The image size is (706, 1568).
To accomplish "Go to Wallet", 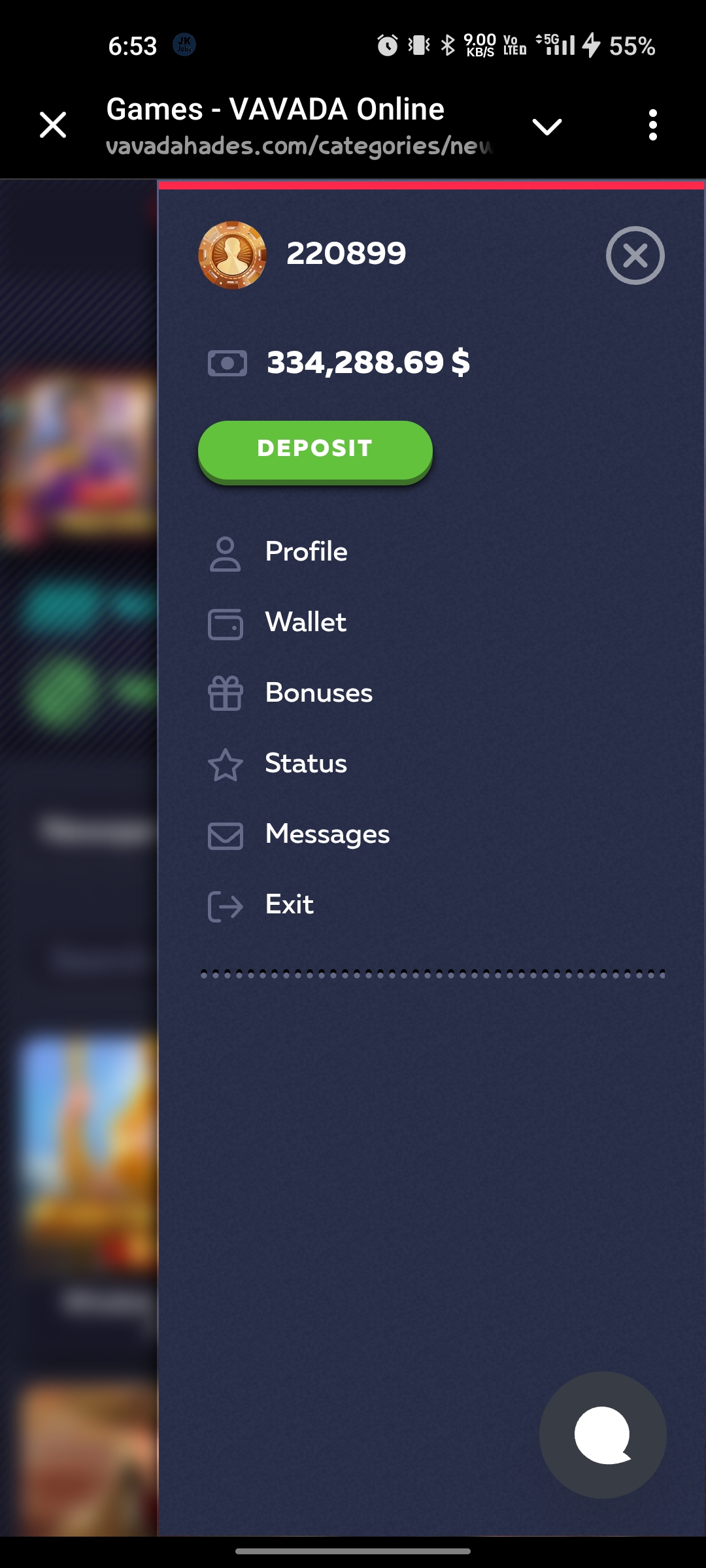I will coord(305,623).
